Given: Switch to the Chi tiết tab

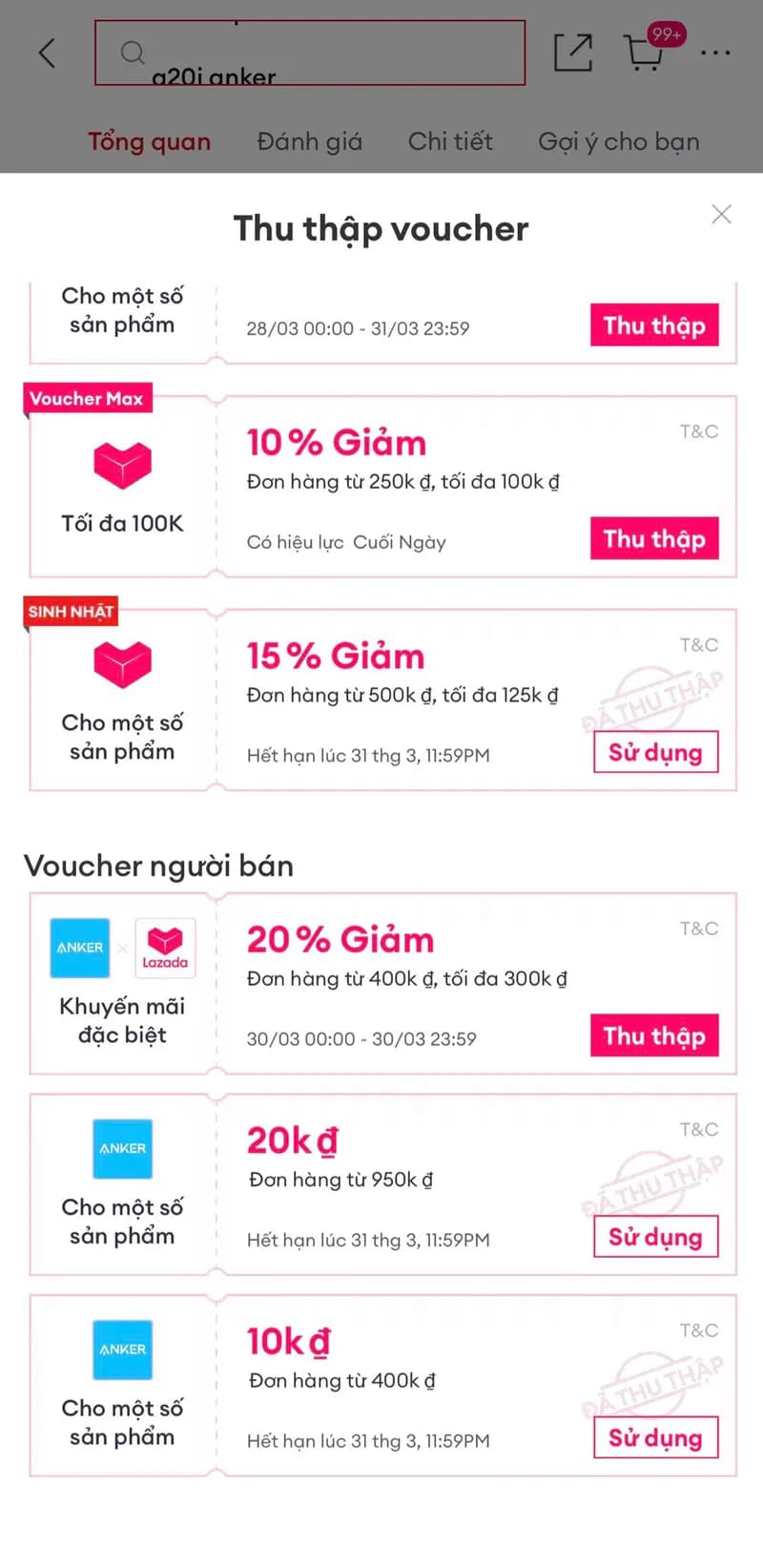Looking at the screenshot, I should pyautogui.click(x=450, y=141).
